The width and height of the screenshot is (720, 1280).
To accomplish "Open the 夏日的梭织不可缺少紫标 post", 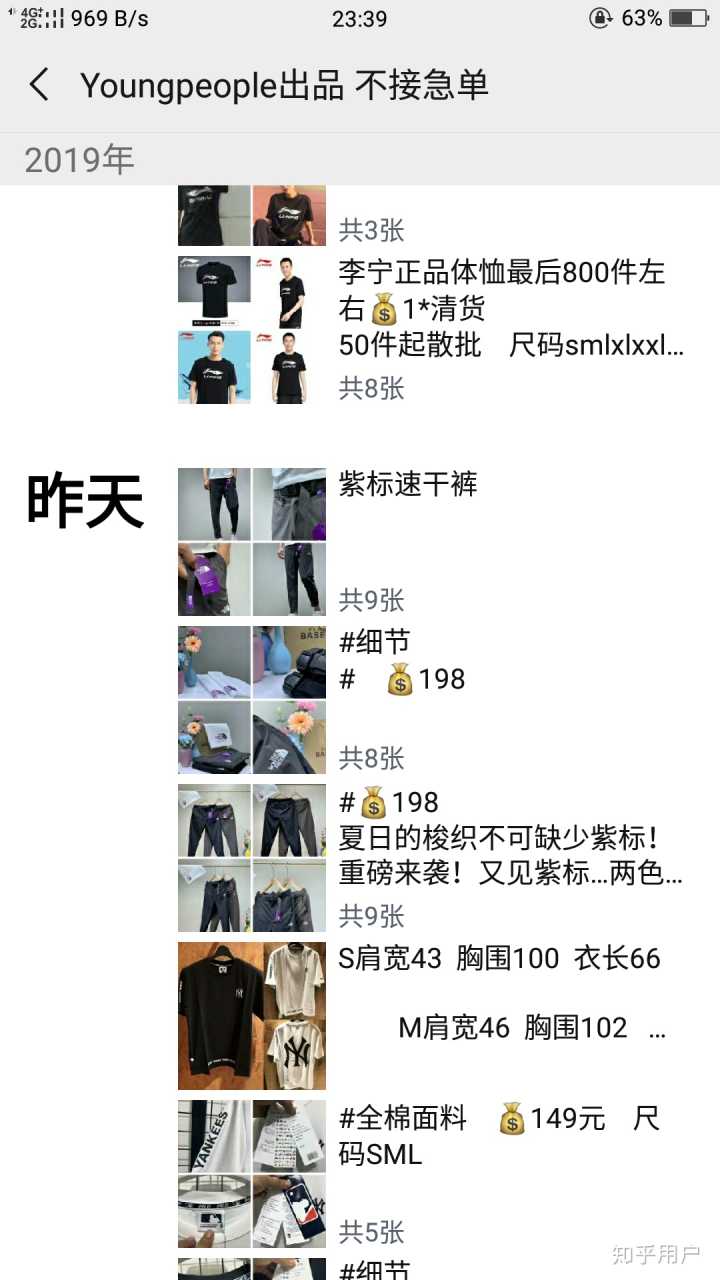I will pos(510,855).
